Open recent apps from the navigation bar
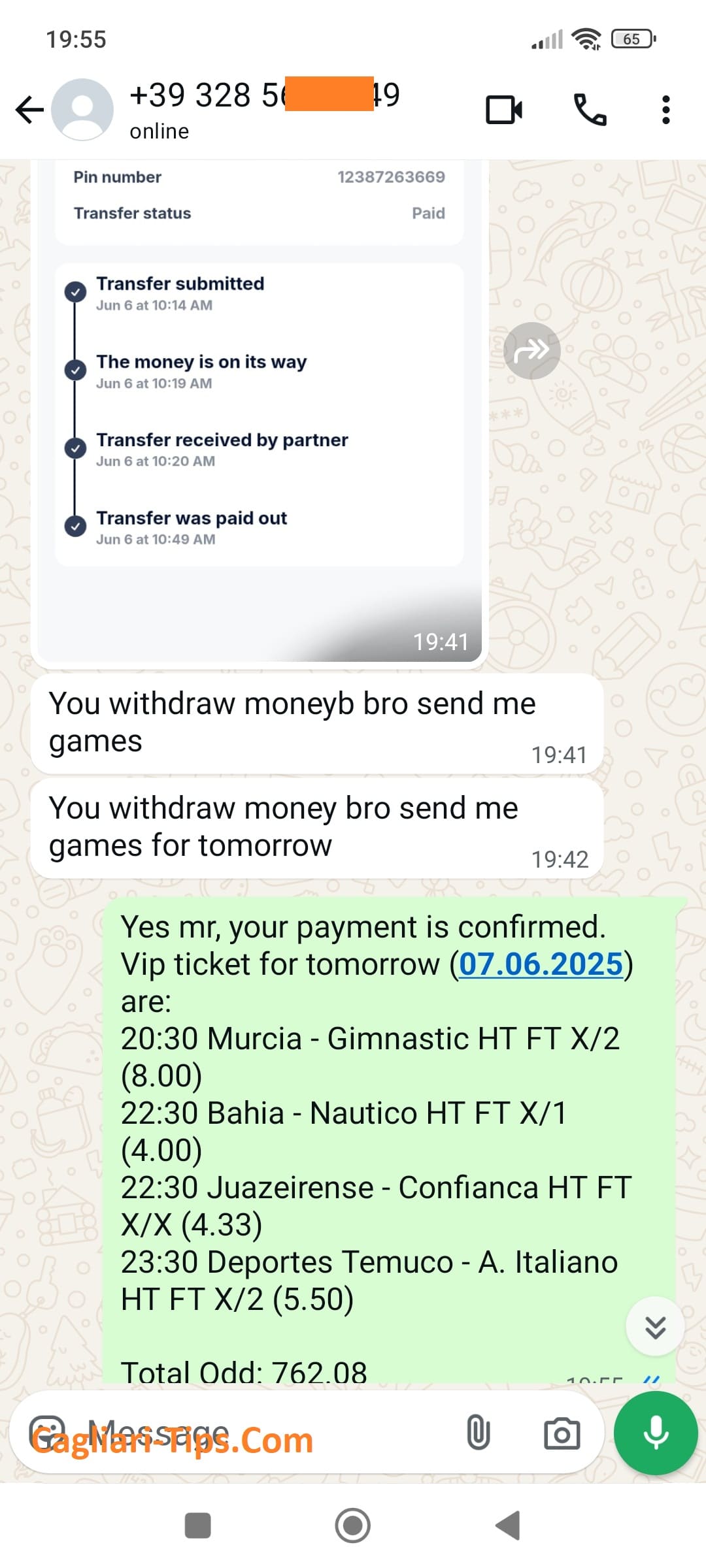This screenshot has width=706, height=1568. tap(198, 1526)
